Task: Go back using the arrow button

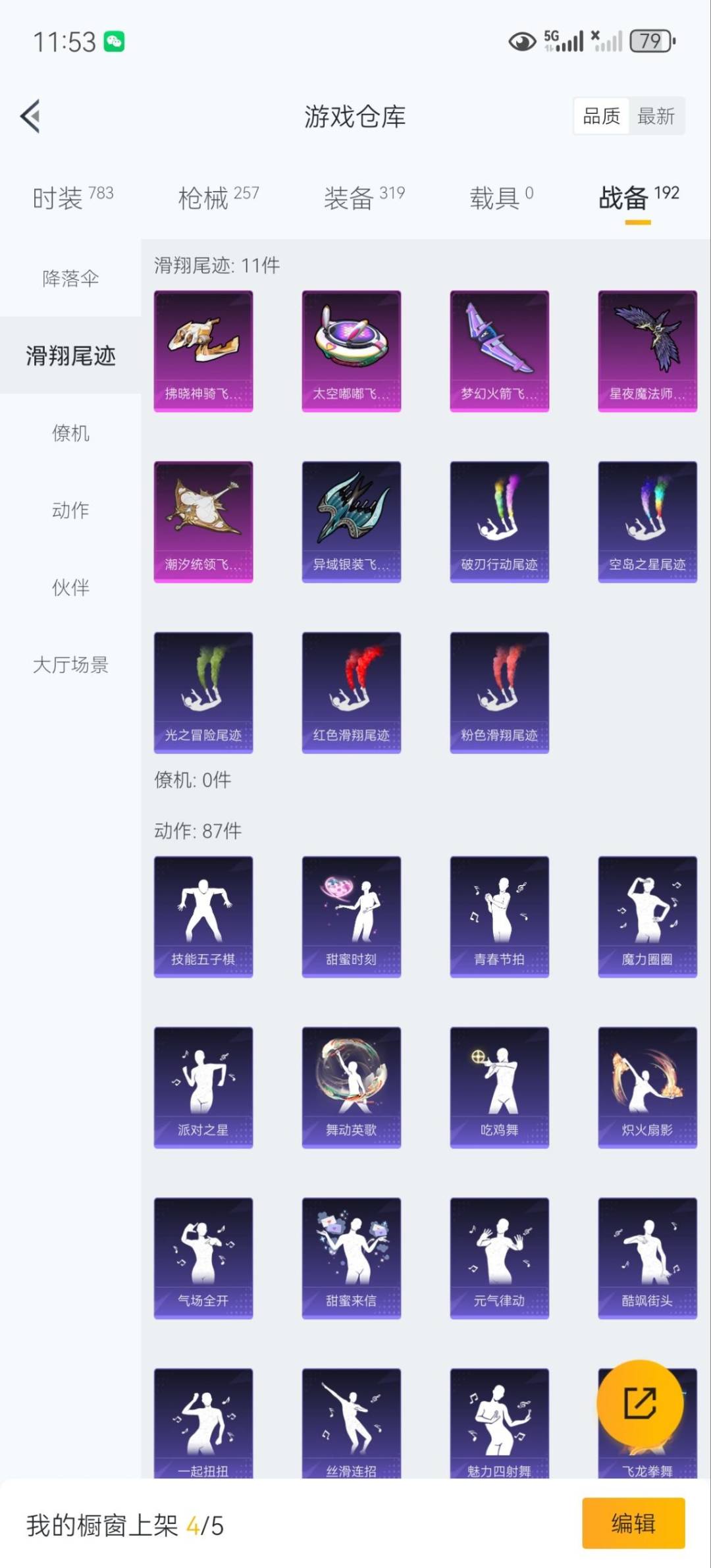Action: point(28,116)
